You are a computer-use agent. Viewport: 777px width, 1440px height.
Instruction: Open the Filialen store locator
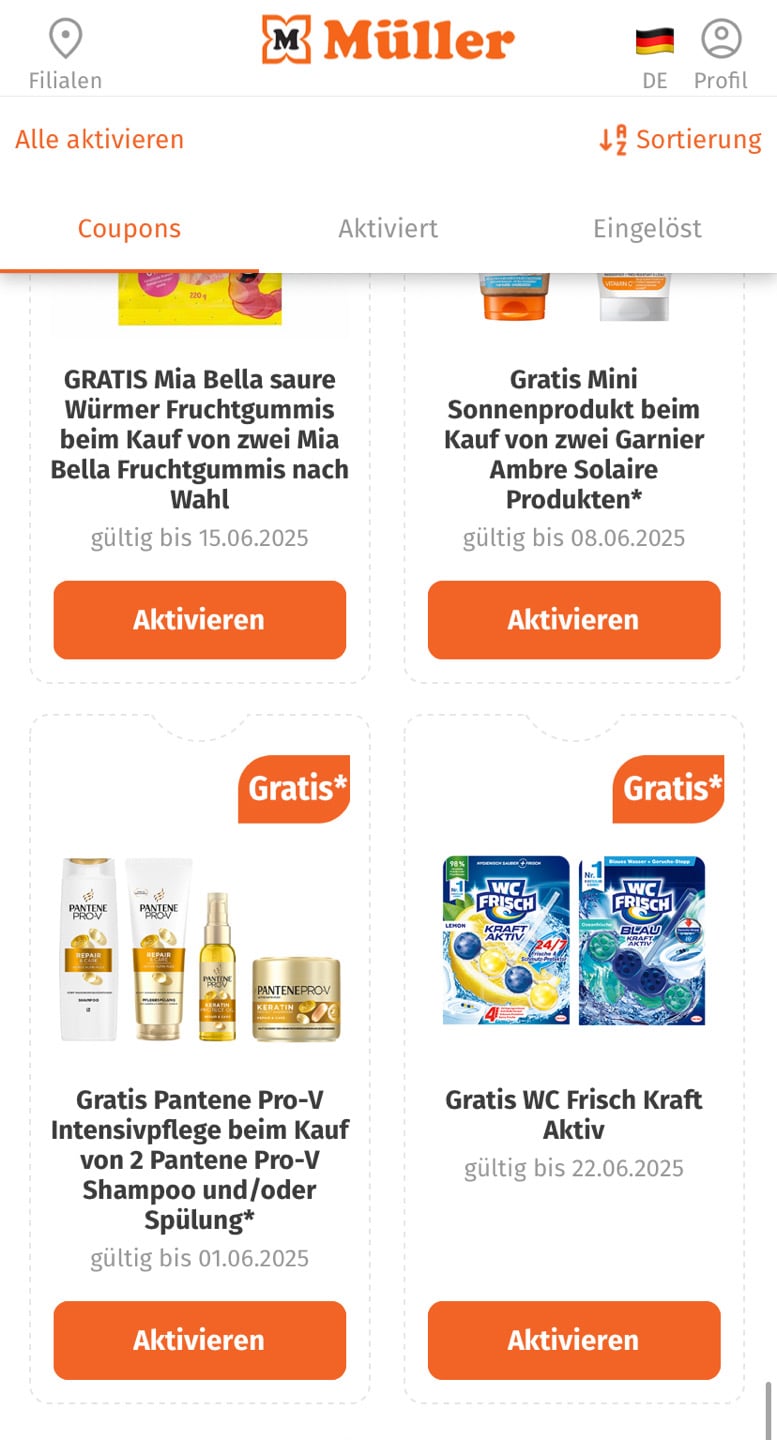pos(65,55)
